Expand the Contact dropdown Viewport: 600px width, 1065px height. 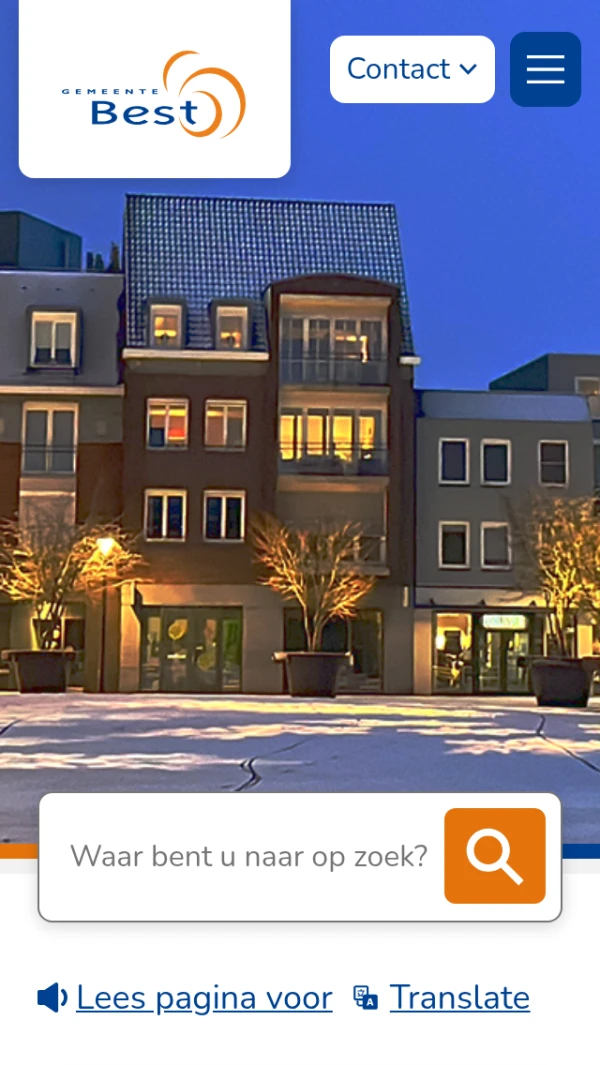412,69
